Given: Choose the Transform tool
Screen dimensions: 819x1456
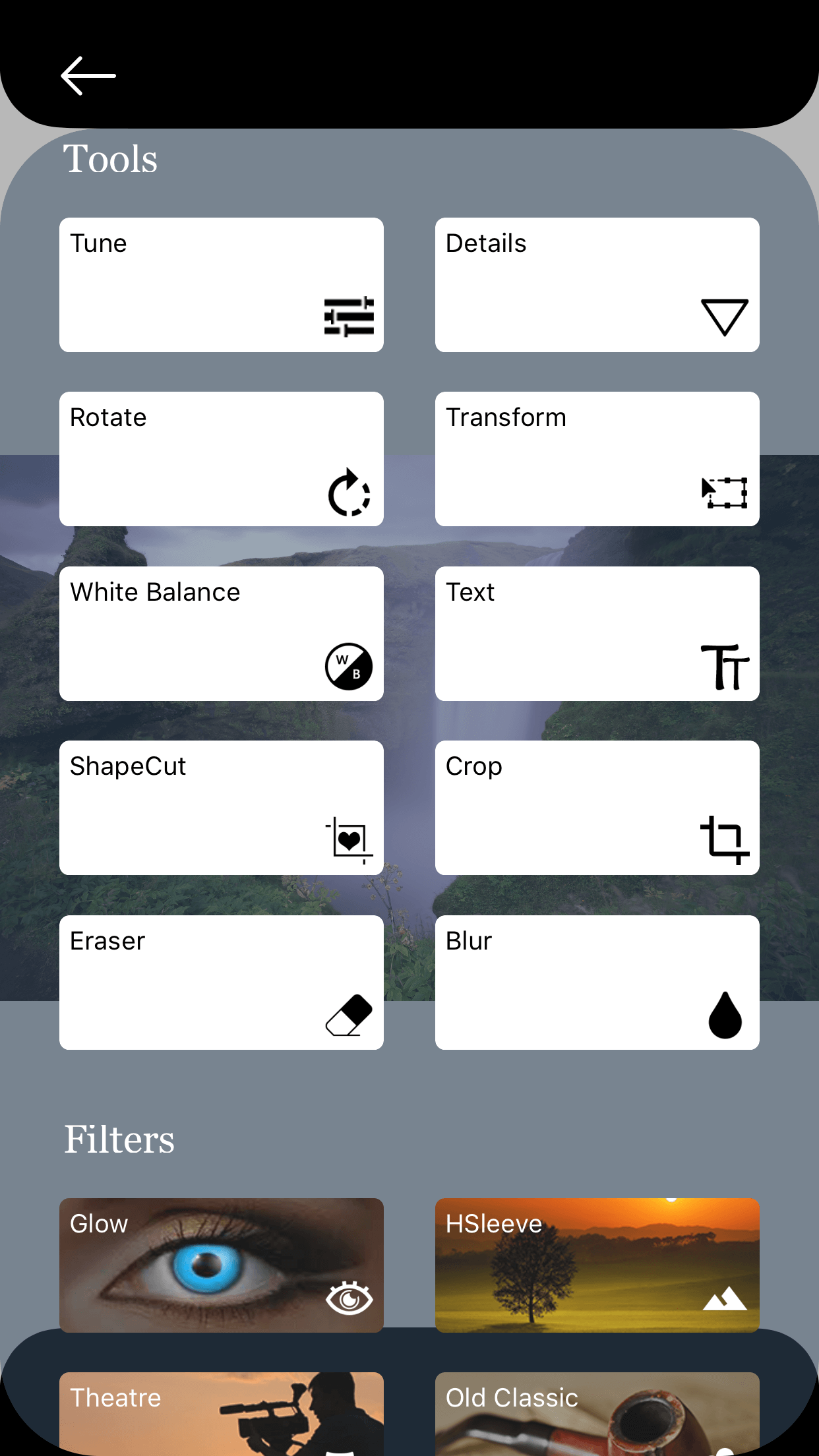Looking at the screenshot, I should [597, 459].
